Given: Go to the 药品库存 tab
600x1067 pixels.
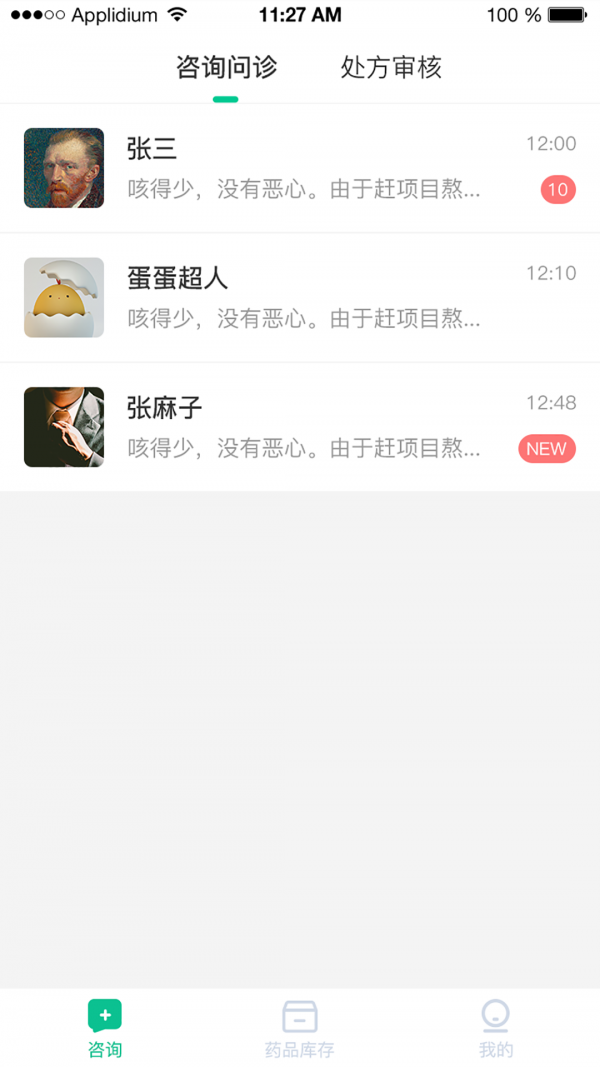Looking at the screenshot, I should tap(300, 1028).
